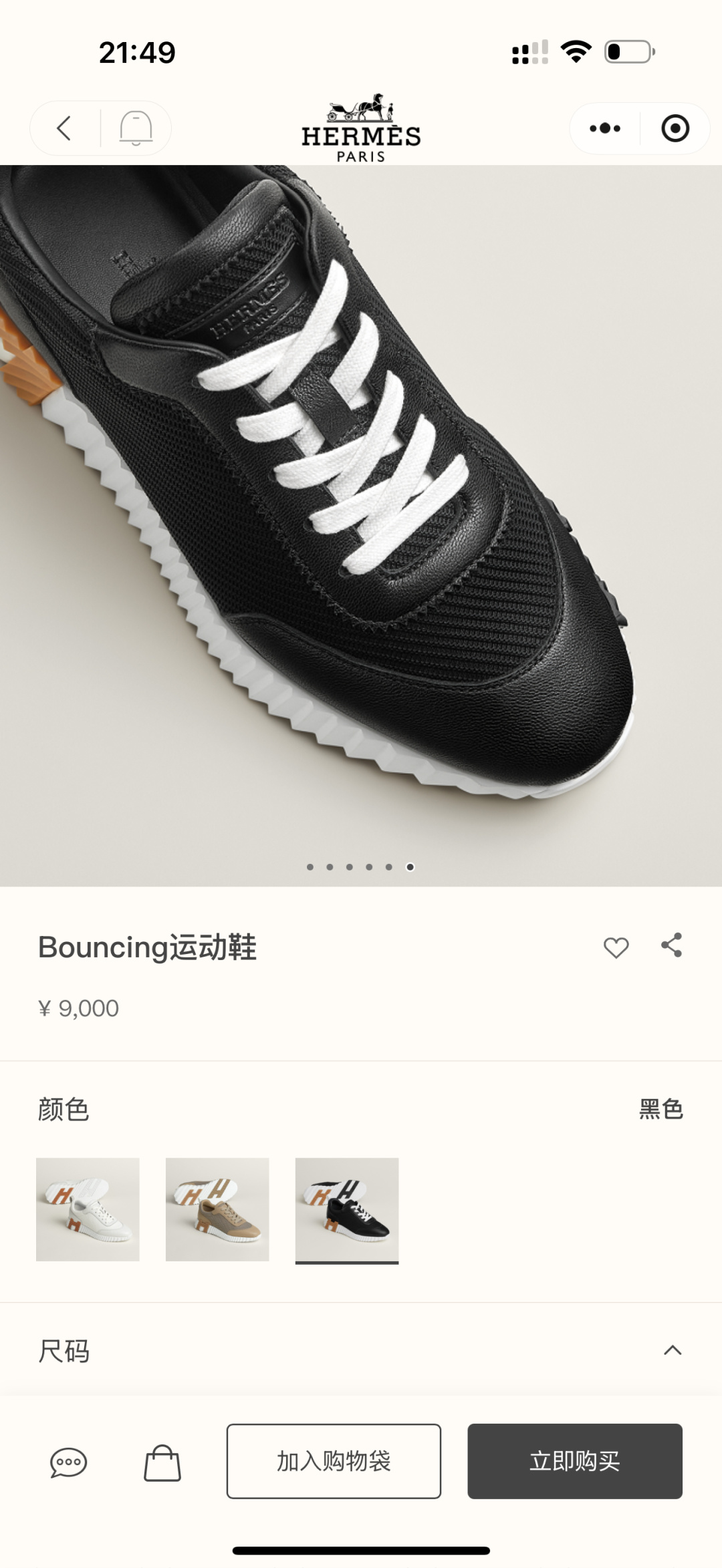722x1568 pixels.
Task: Tap 立即购买 to buy now
Action: click(575, 1461)
